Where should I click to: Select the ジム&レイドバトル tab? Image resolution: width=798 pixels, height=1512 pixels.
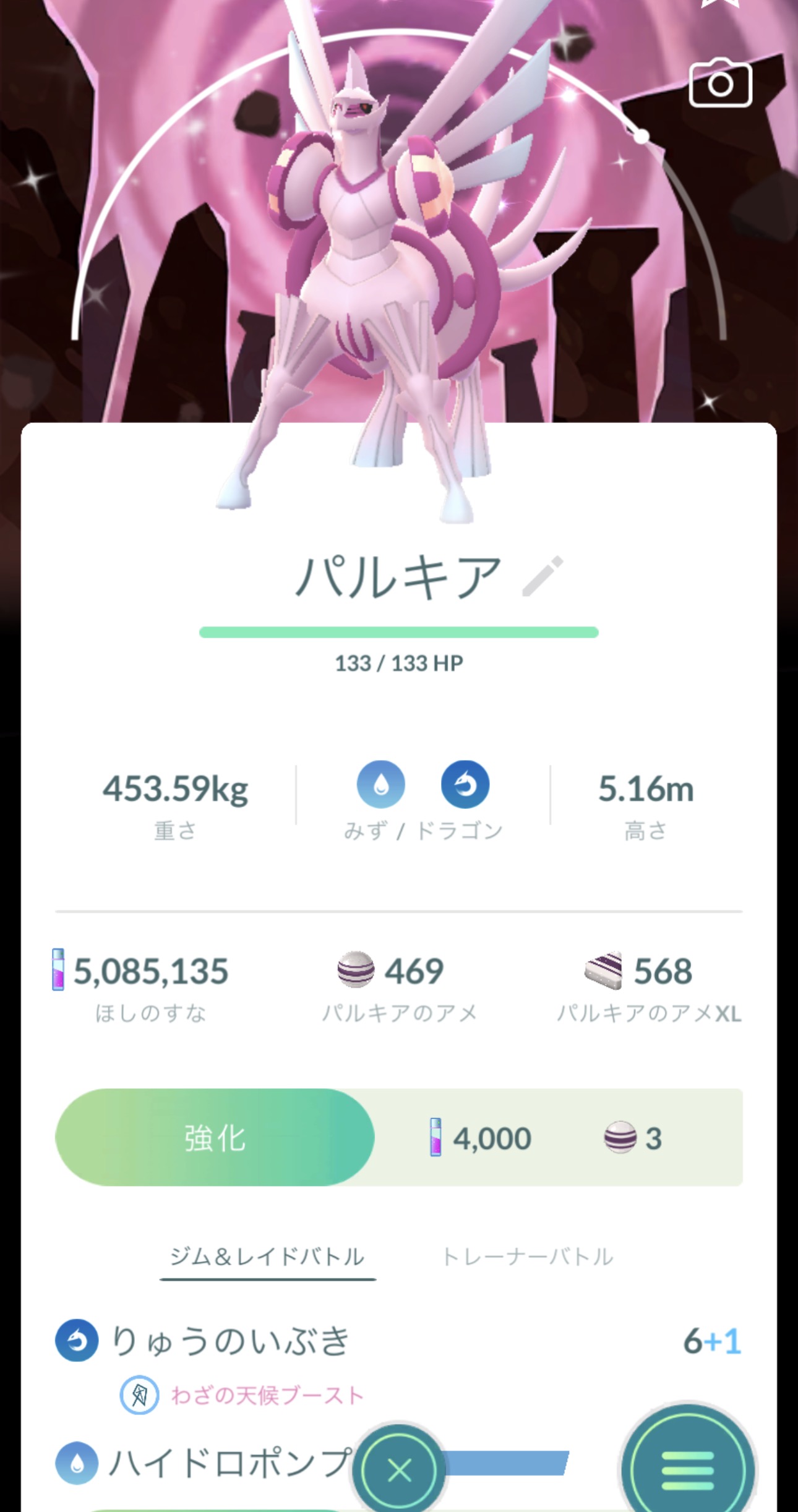[x=267, y=1257]
